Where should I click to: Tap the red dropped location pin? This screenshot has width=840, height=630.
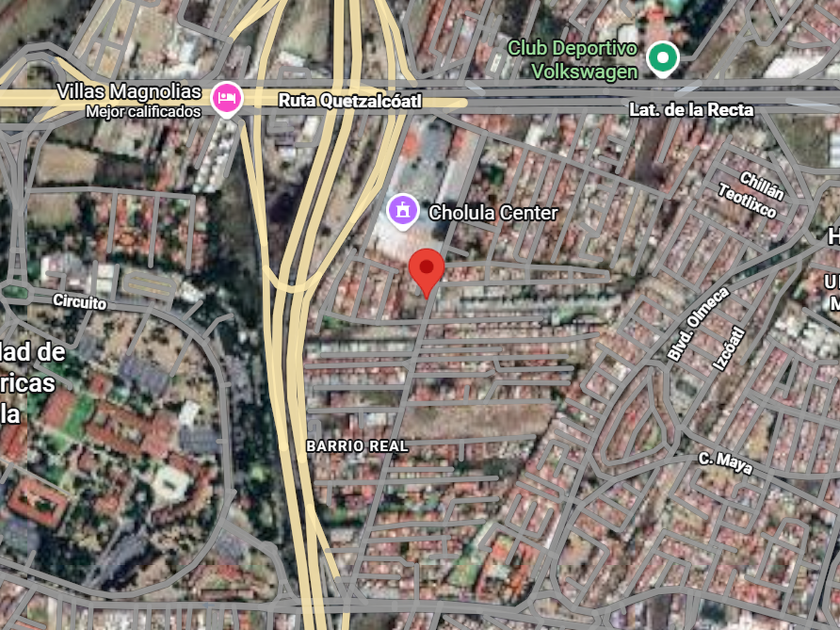(x=426, y=272)
